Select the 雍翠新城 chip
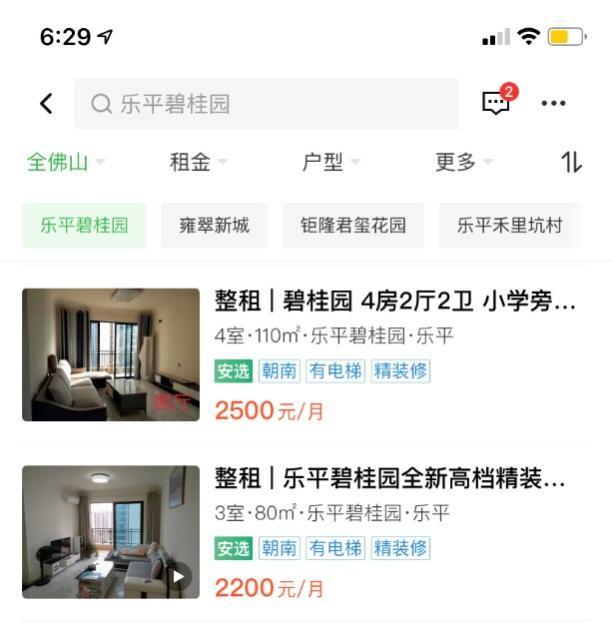Screen dimensions: 612x626 [214, 225]
